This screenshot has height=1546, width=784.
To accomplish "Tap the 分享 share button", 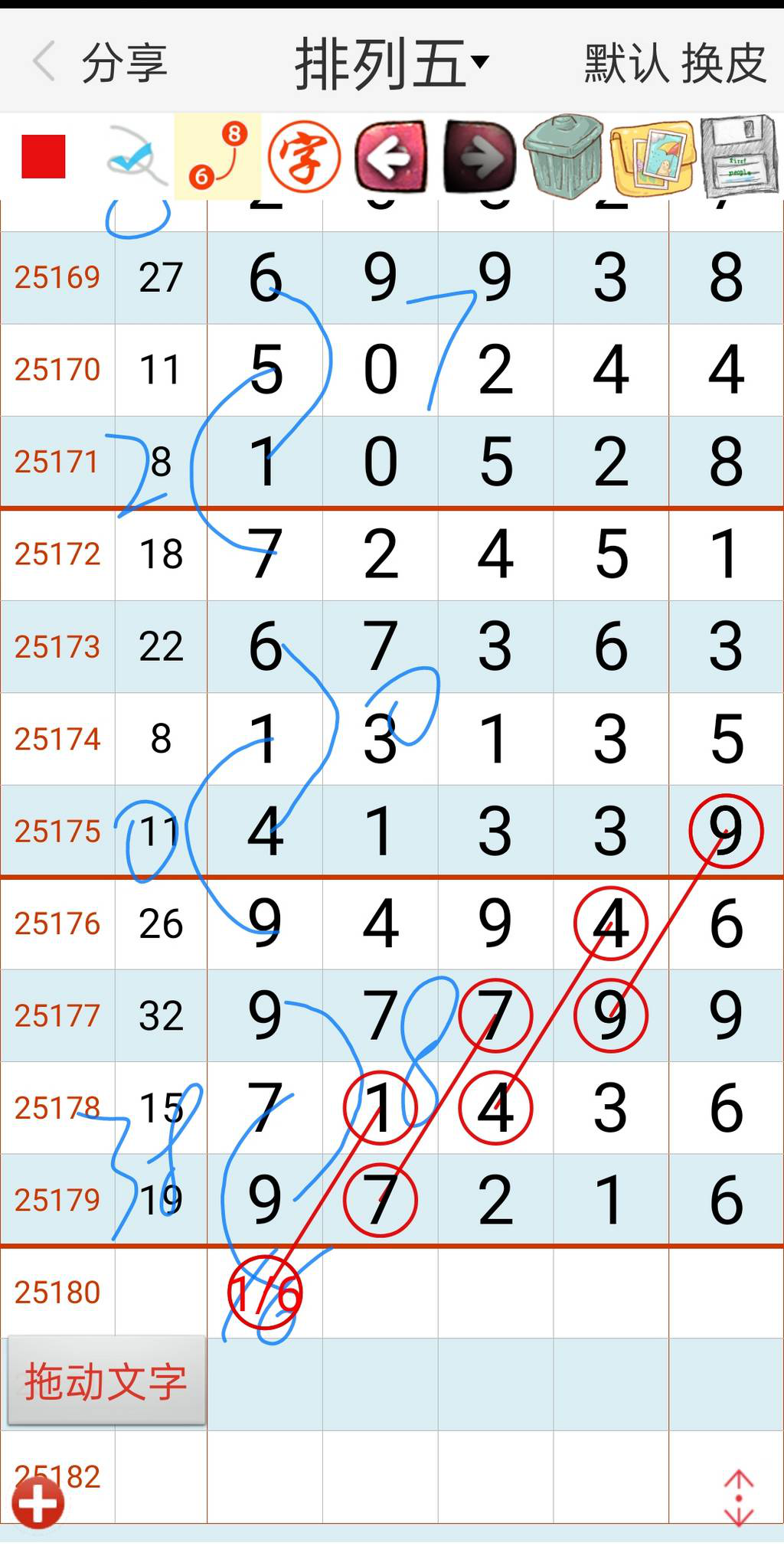I will click(124, 63).
